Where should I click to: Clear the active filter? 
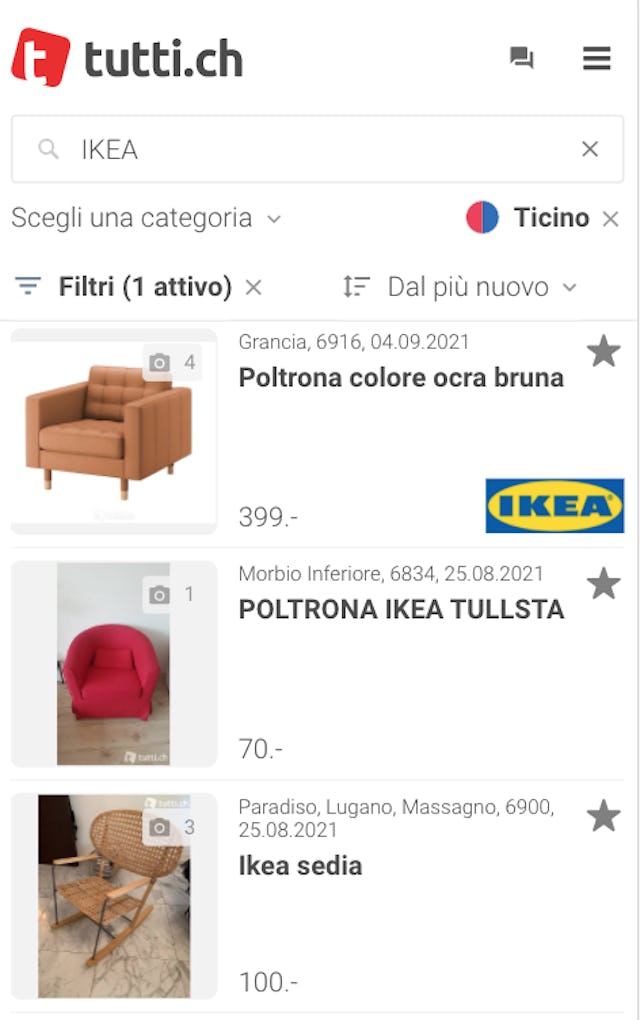(254, 288)
